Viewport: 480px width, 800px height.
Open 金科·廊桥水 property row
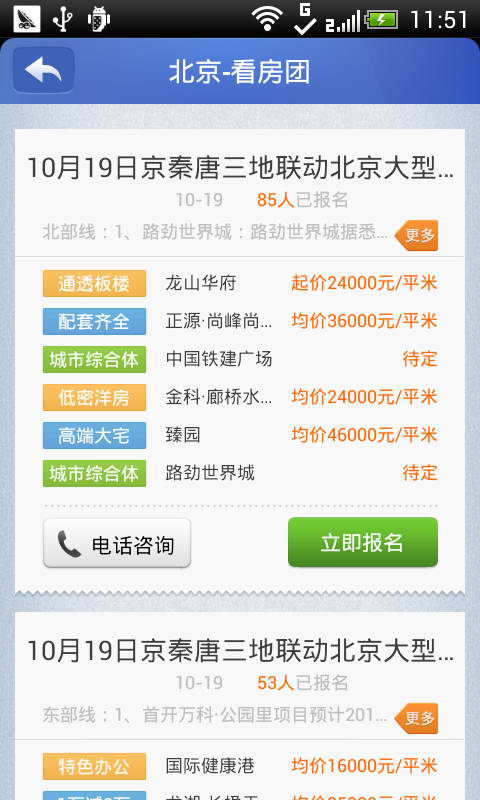tap(240, 397)
